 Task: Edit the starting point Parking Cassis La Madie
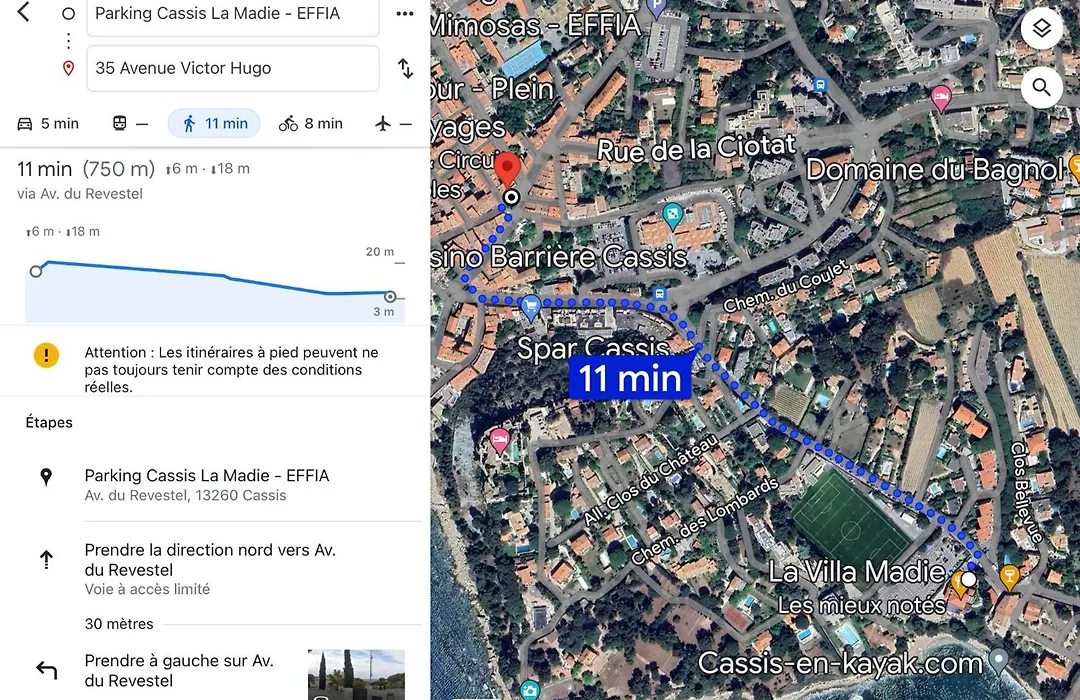click(232, 14)
